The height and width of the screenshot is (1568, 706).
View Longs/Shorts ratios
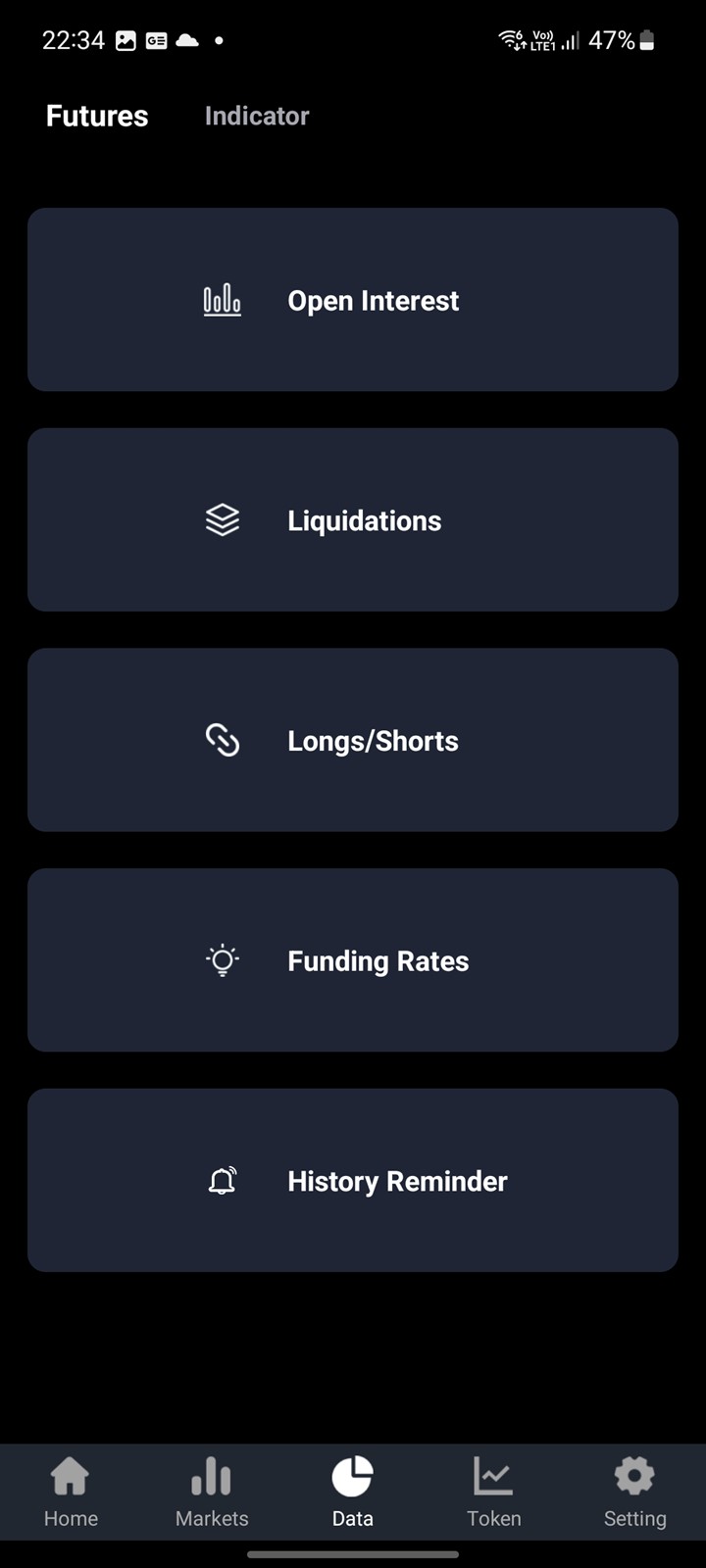pos(353,740)
